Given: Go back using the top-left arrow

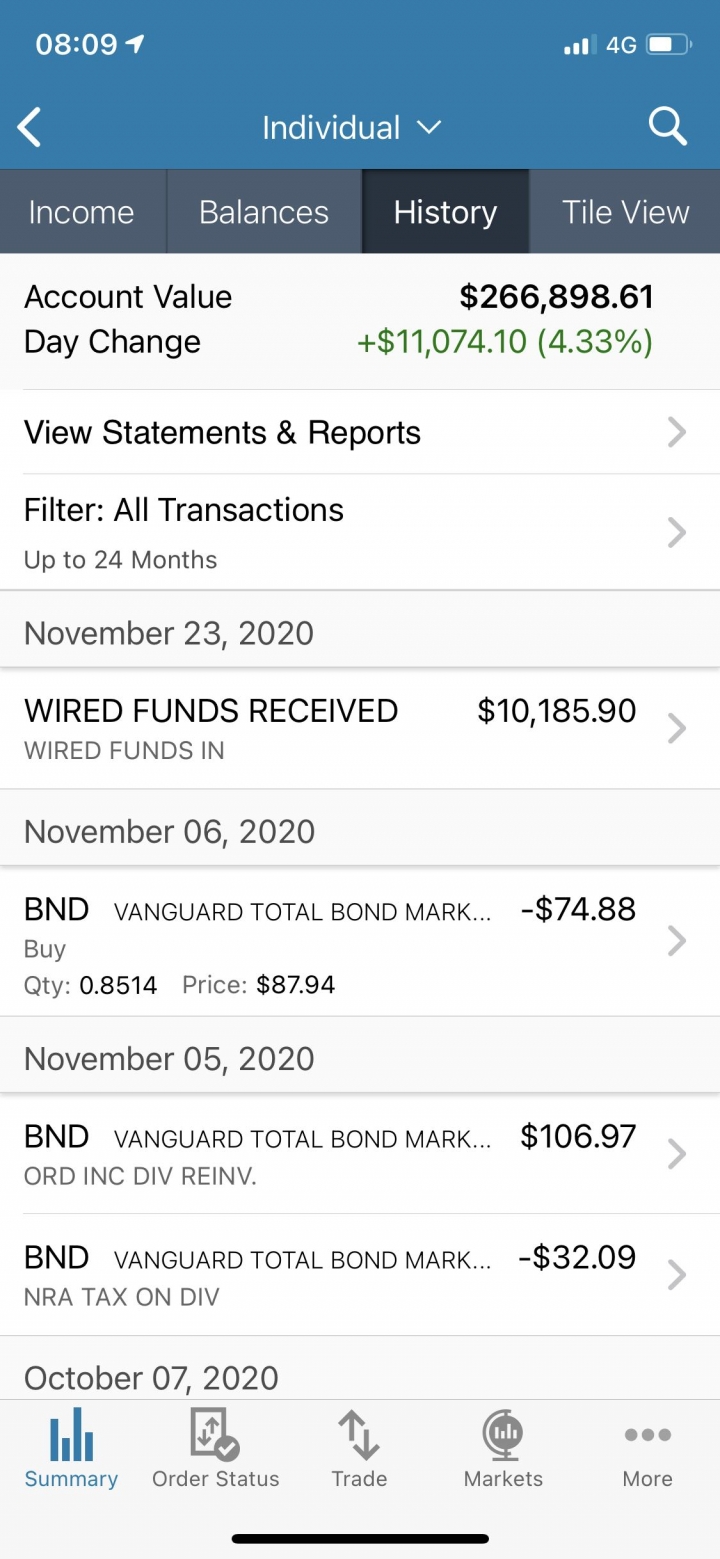Looking at the screenshot, I should 30,128.
